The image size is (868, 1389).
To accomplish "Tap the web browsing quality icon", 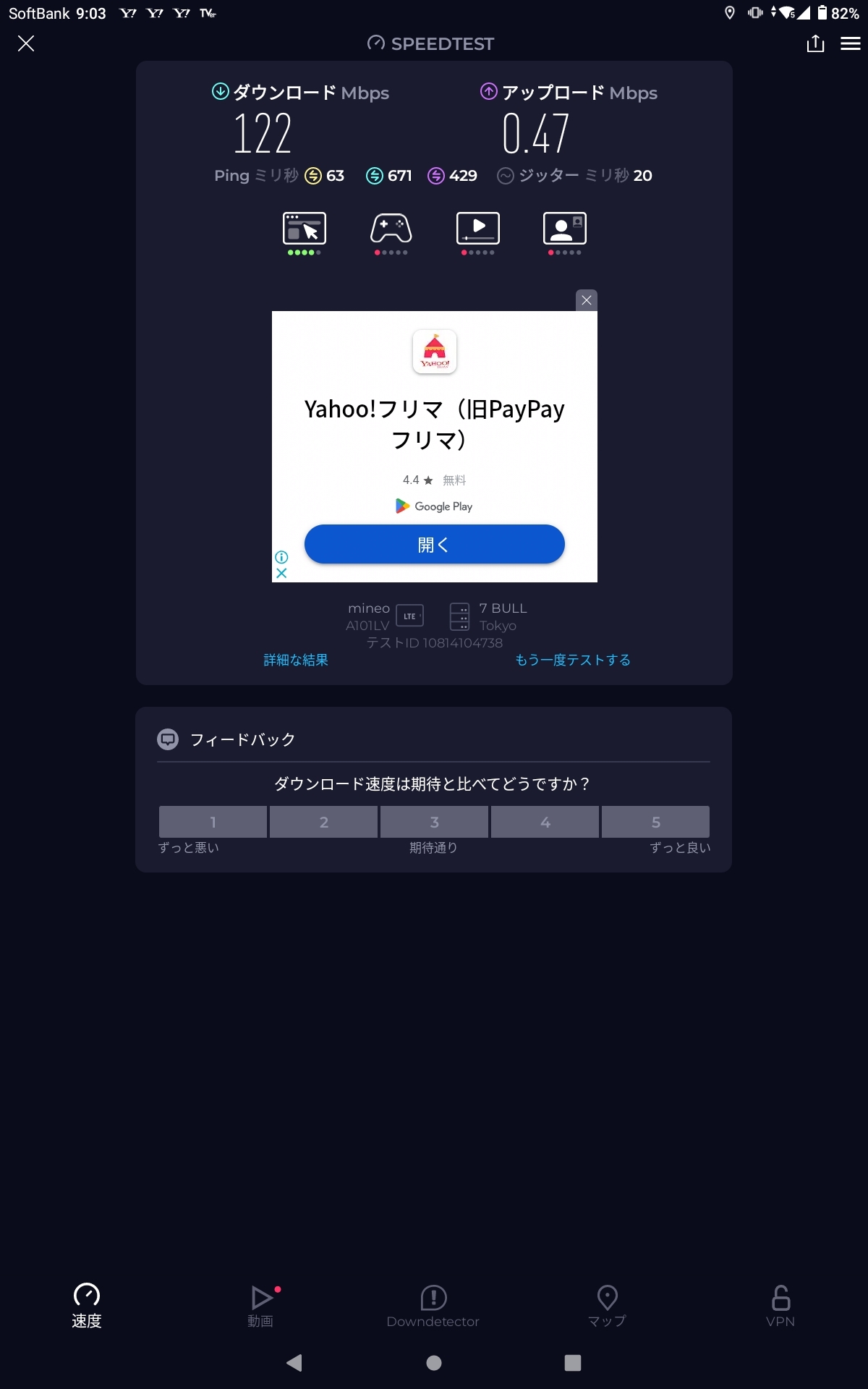I will [x=305, y=229].
